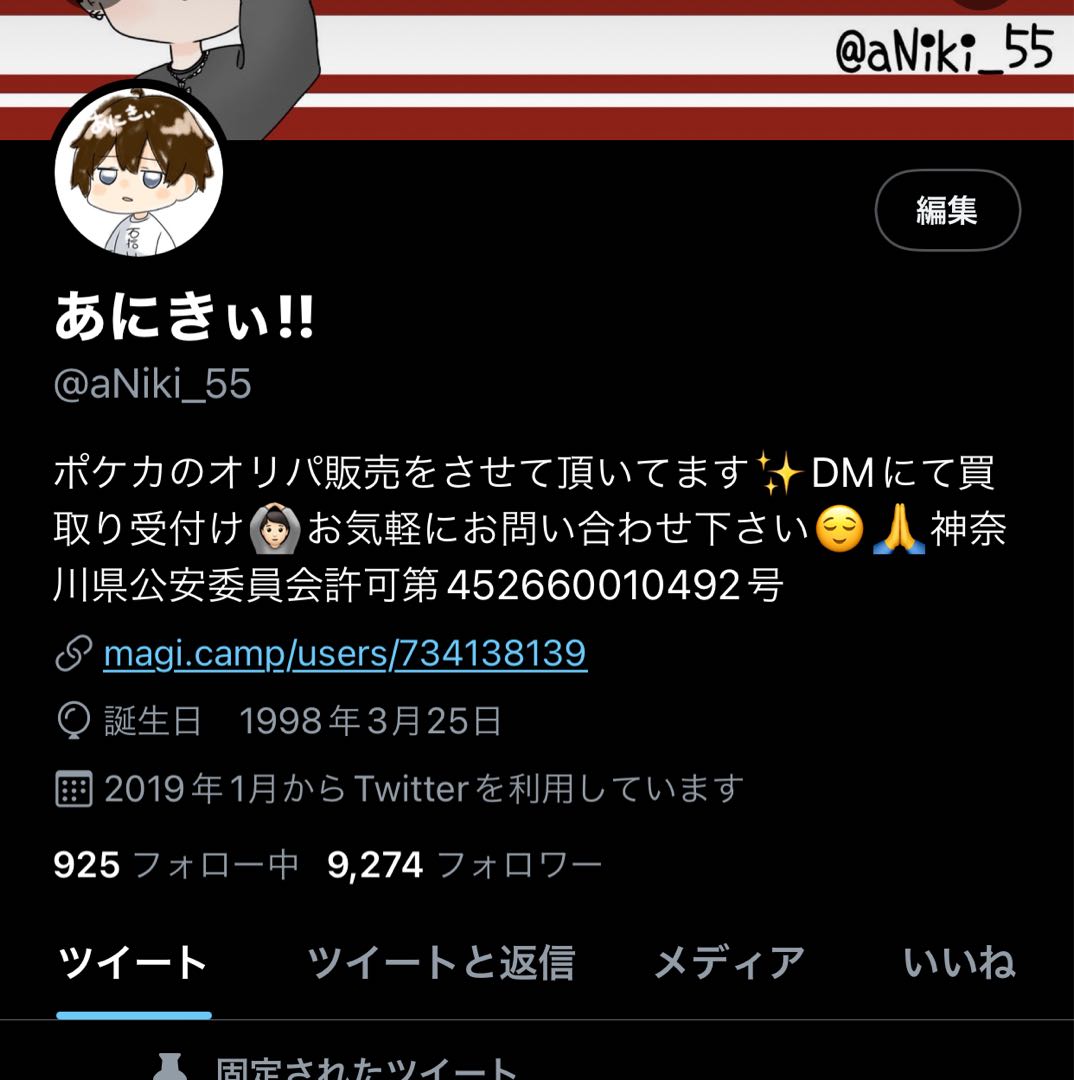
Task: Go to the いいね tab
Action: point(959,963)
